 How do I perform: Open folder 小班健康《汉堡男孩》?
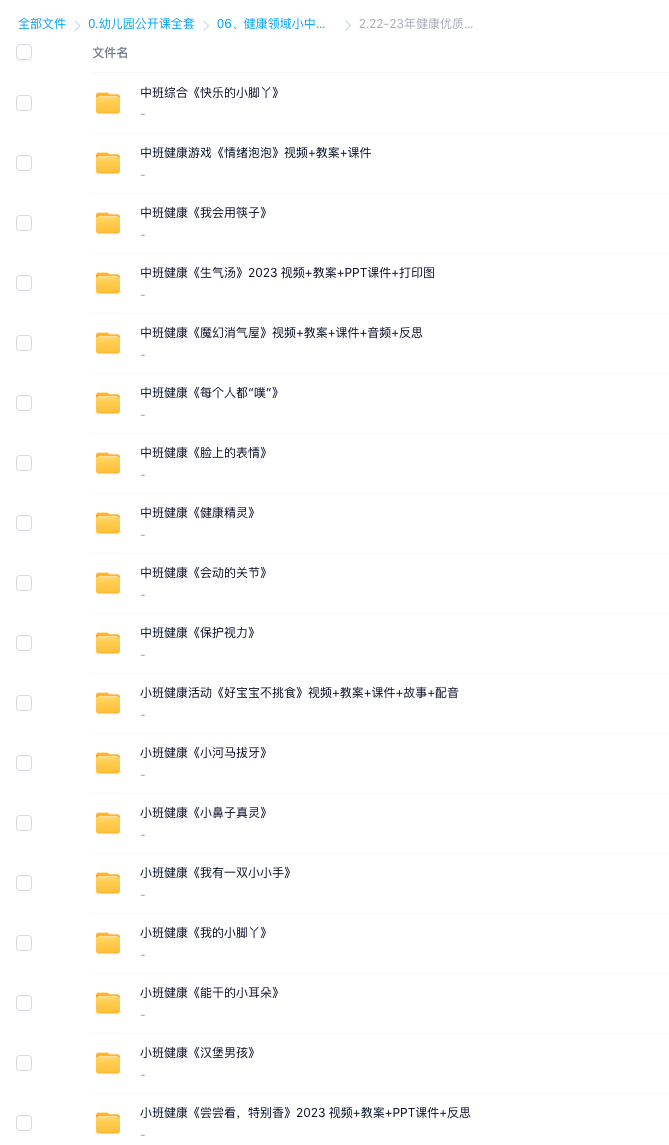click(198, 1052)
